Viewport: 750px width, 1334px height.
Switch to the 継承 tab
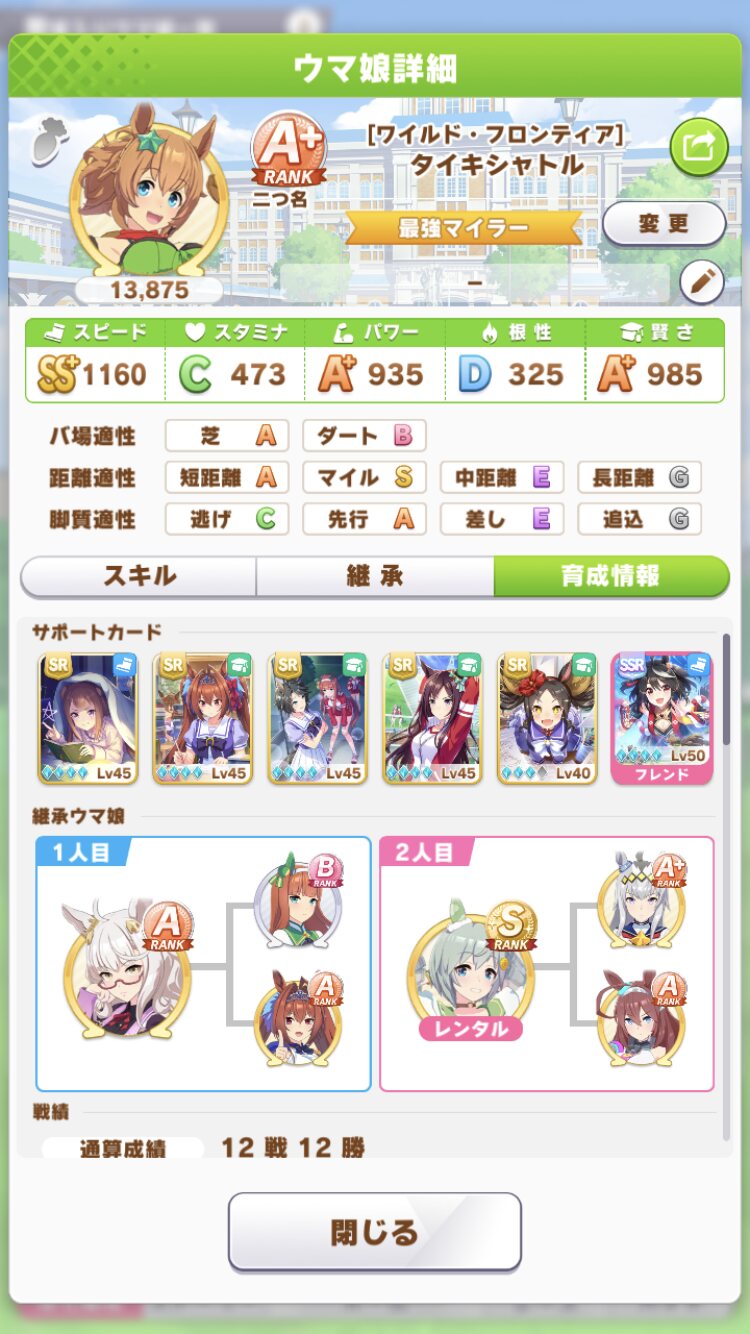tap(374, 576)
